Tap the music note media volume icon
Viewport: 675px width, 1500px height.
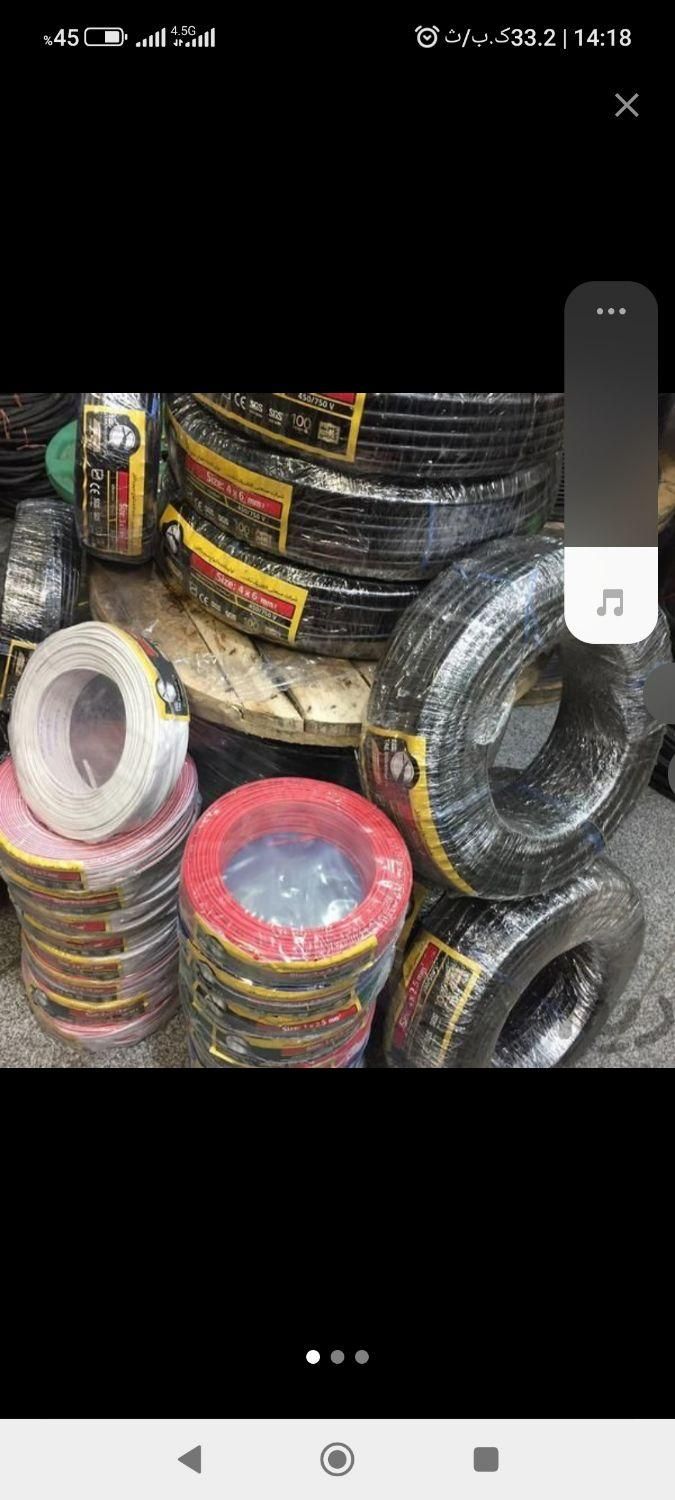point(610,604)
